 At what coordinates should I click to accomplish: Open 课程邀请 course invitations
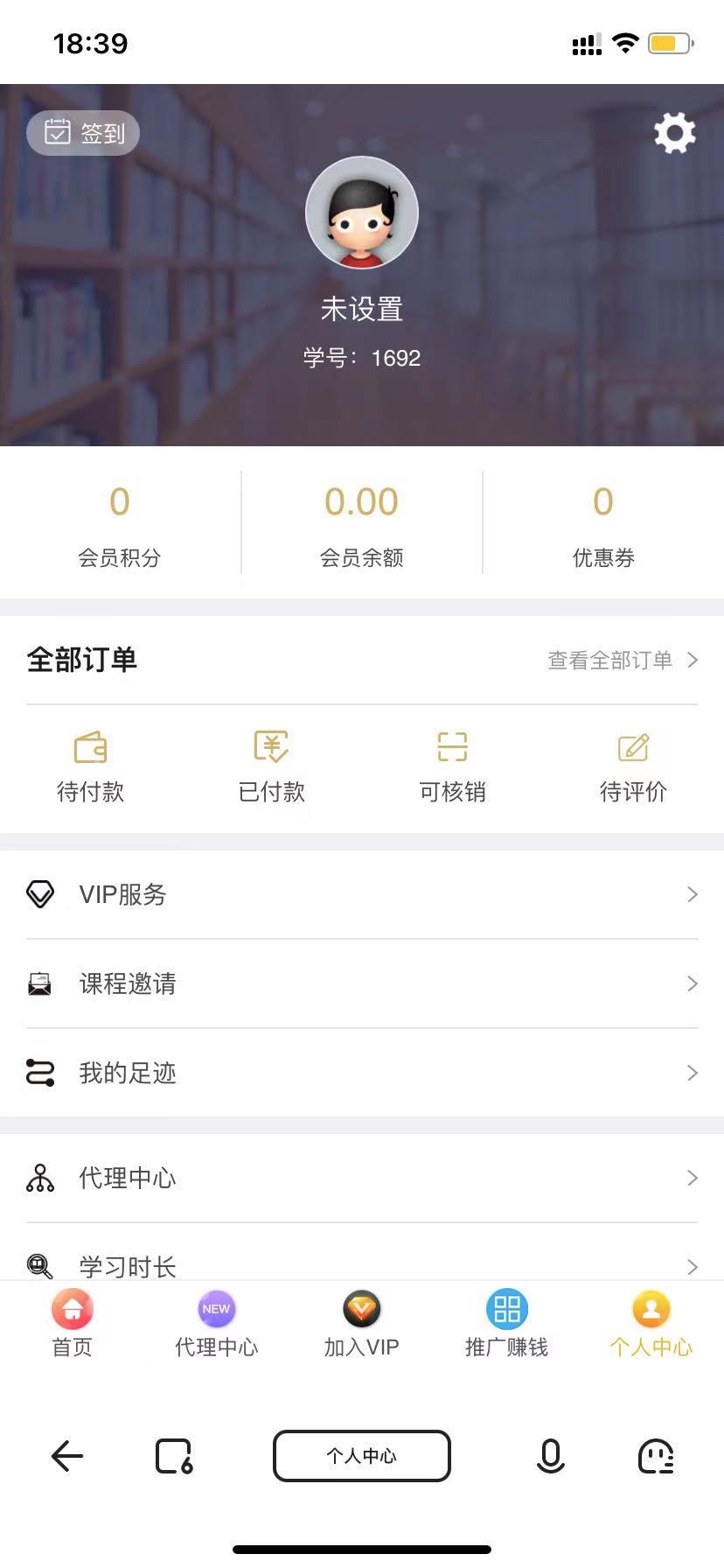362,983
